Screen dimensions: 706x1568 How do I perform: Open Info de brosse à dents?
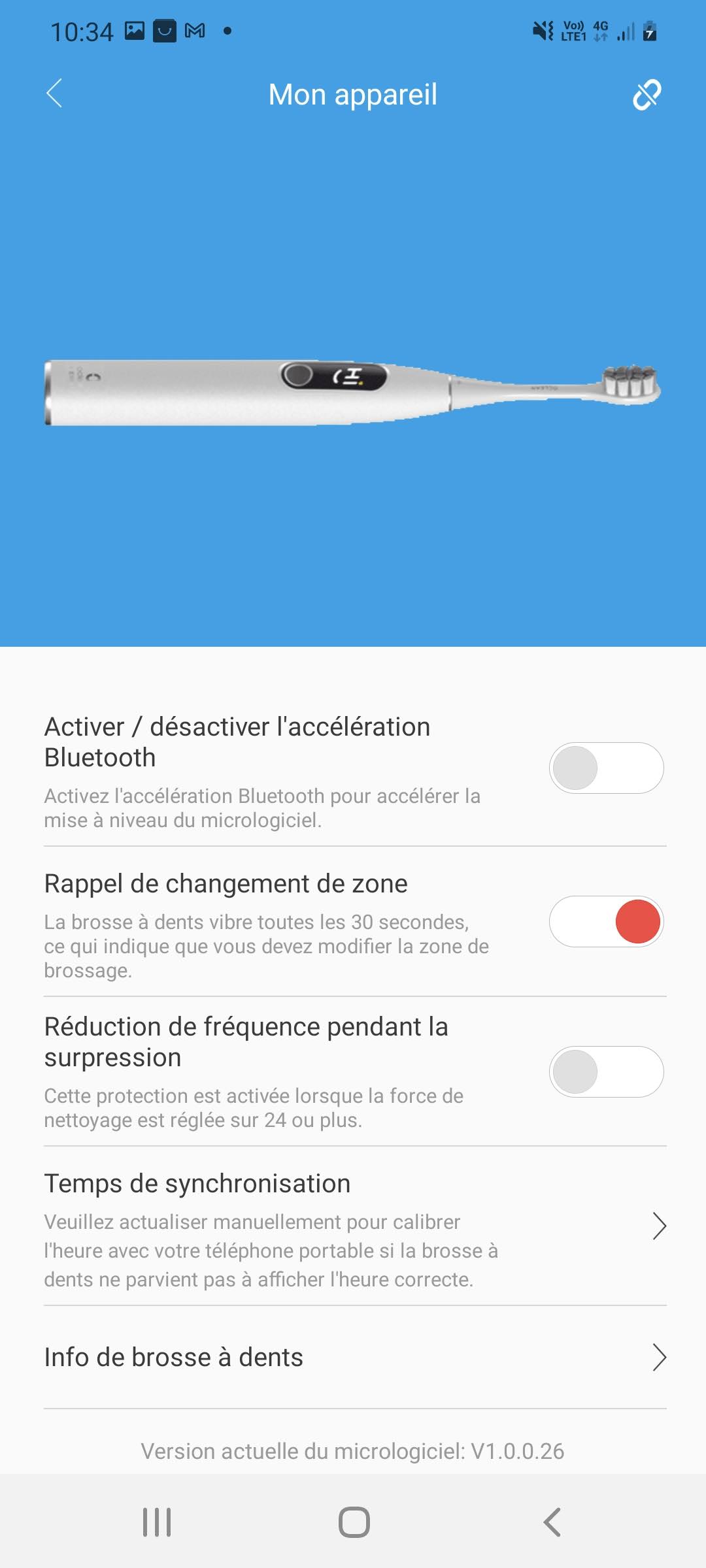coord(353,1358)
